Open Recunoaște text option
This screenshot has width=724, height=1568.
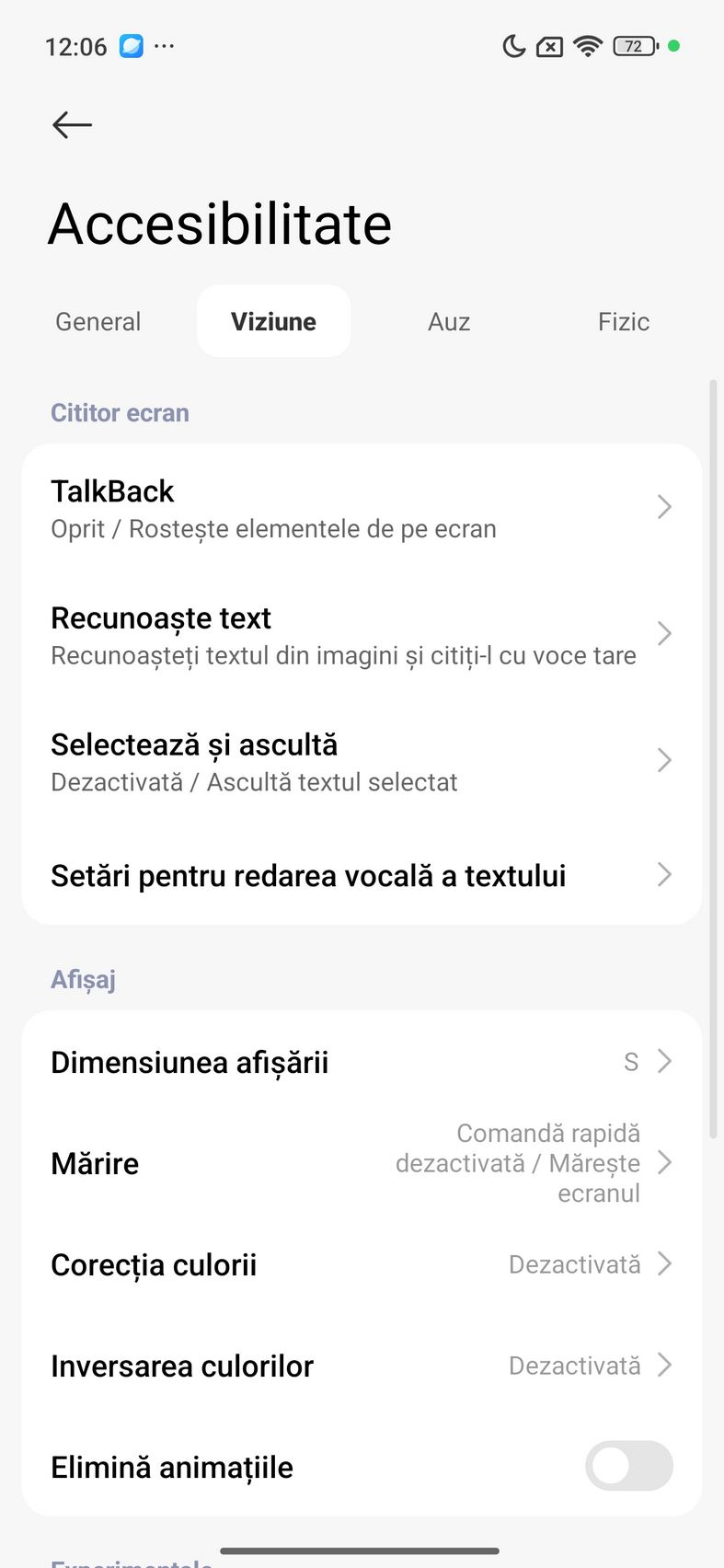click(362, 635)
